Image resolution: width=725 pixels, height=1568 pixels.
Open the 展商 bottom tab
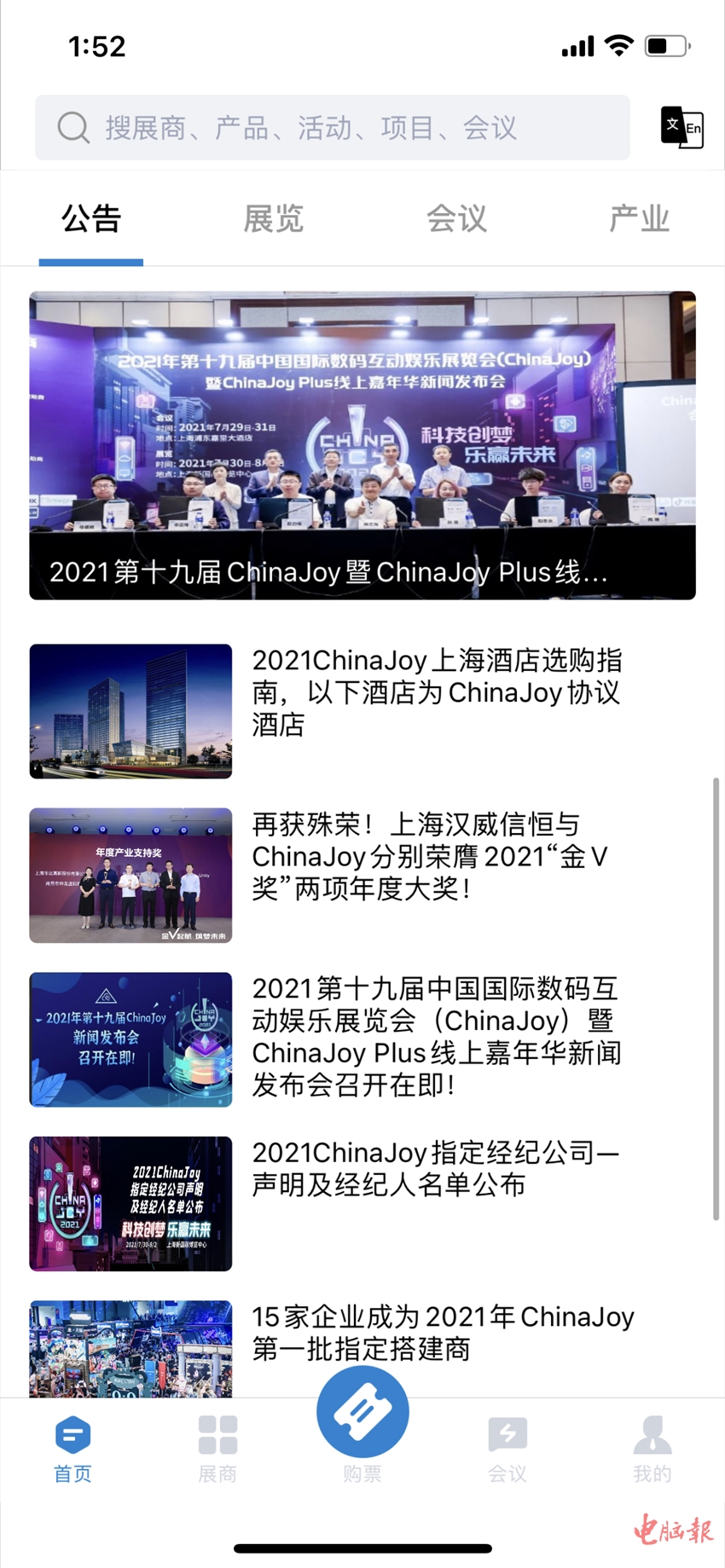coord(217,1449)
